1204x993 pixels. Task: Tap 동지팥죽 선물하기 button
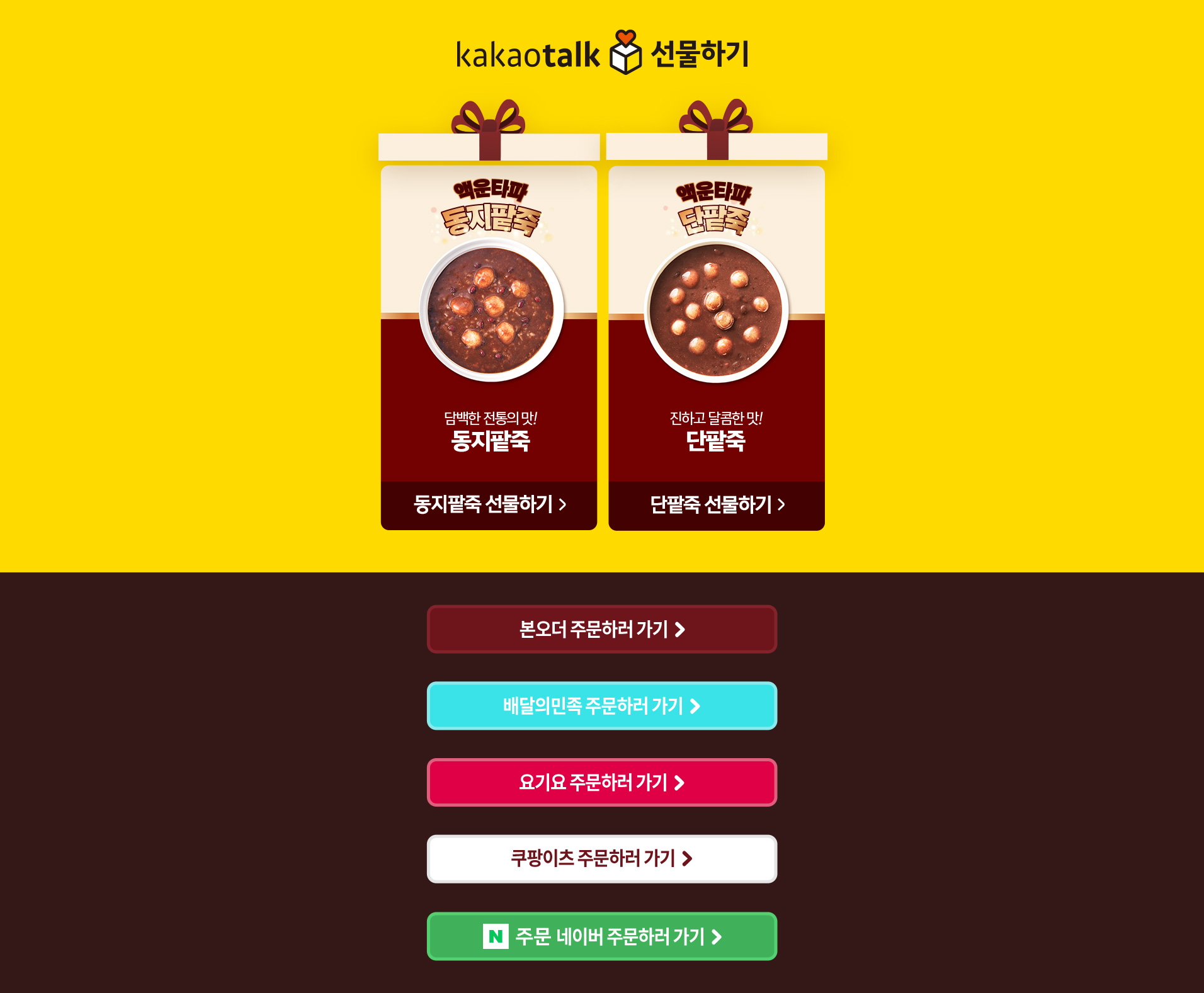point(489,505)
